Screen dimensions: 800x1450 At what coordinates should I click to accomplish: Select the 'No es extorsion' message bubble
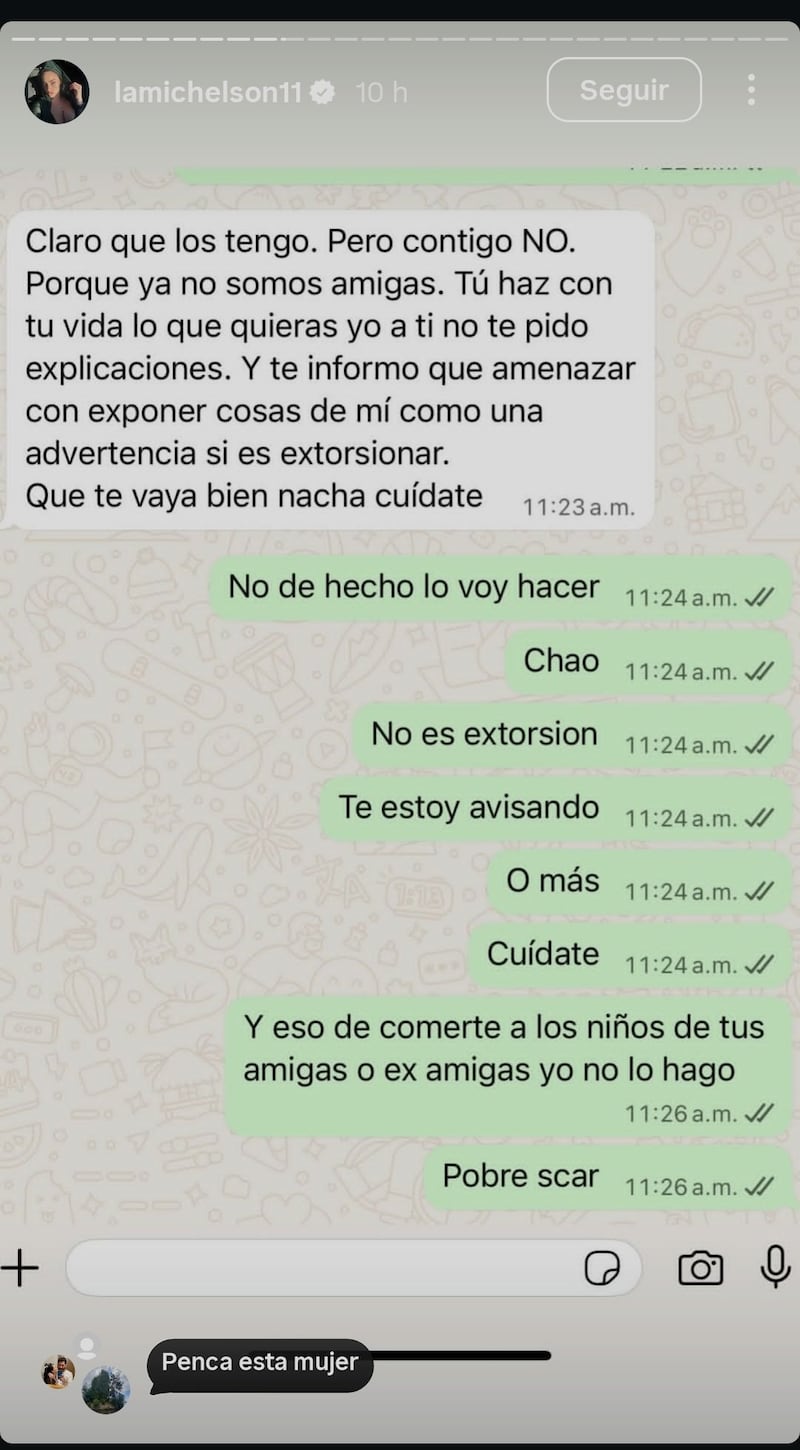click(482, 733)
